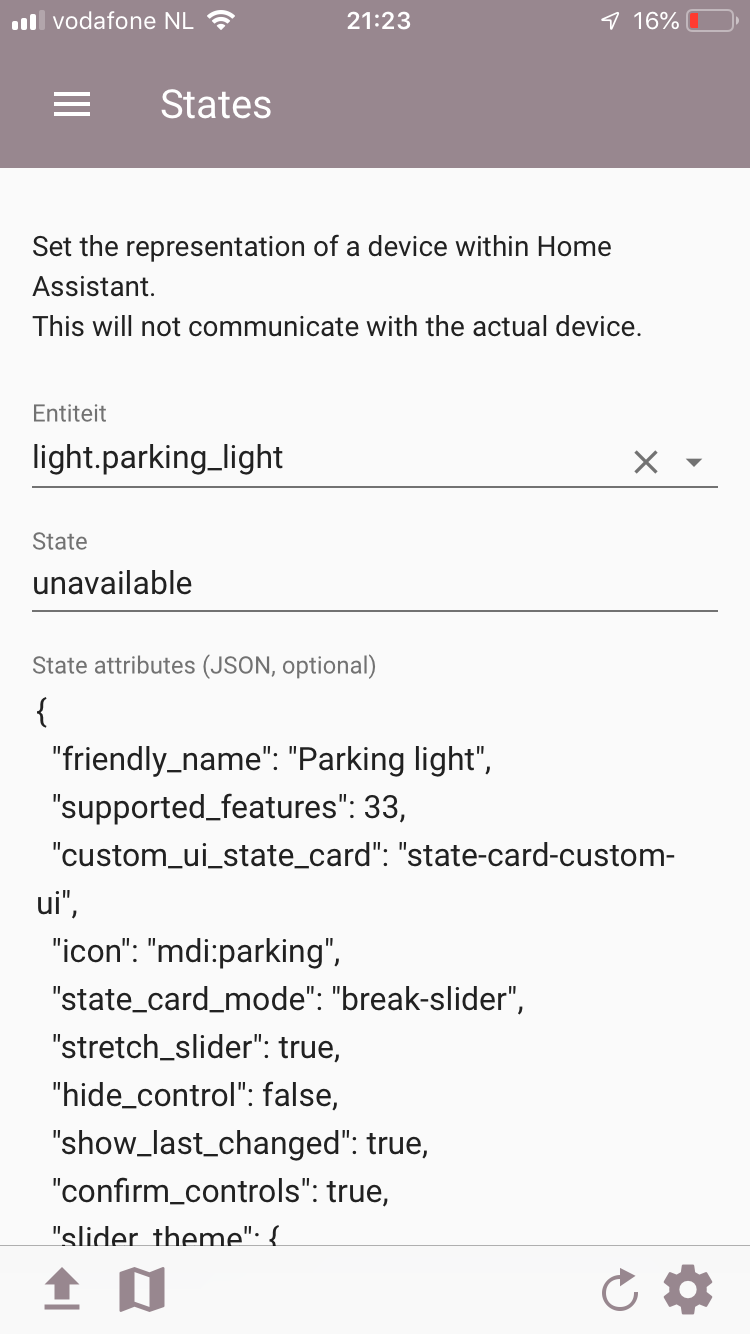Expand the Entiteit dropdown arrow
This screenshot has height=1334, width=750.
(x=694, y=462)
